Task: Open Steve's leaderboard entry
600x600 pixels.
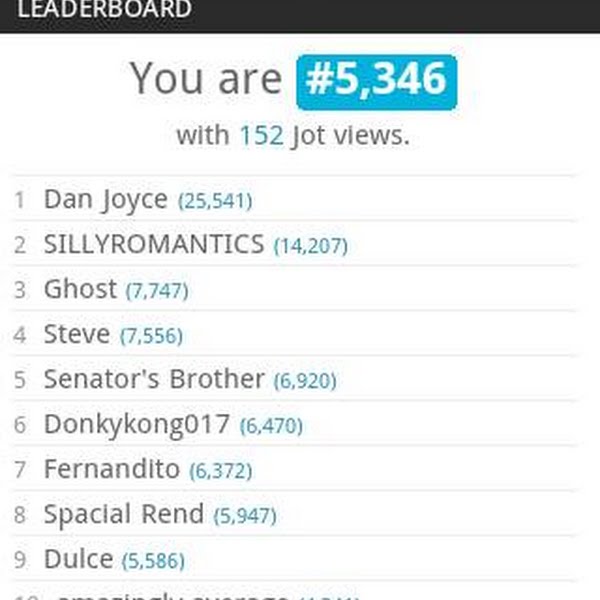Action: (78, 334)
